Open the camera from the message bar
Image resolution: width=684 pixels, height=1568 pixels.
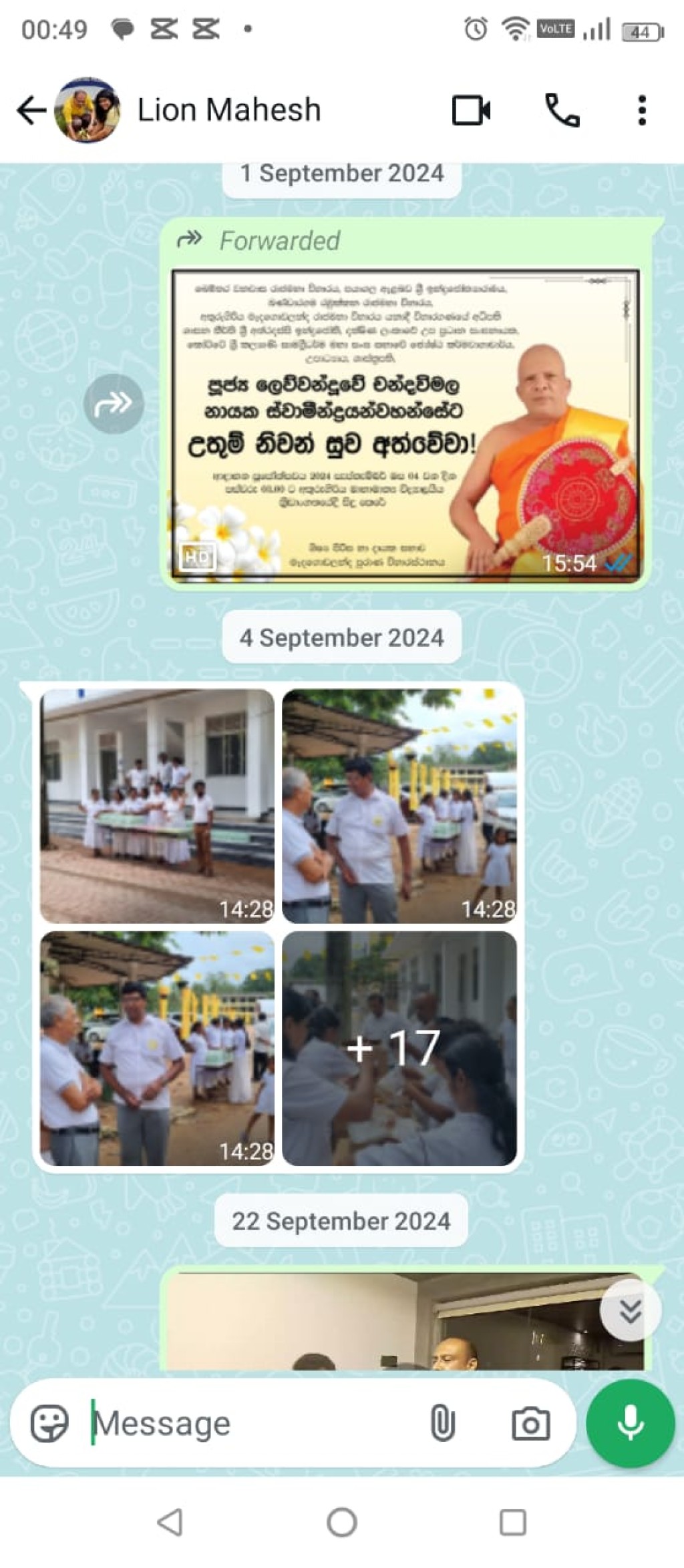pos(531,1423)
